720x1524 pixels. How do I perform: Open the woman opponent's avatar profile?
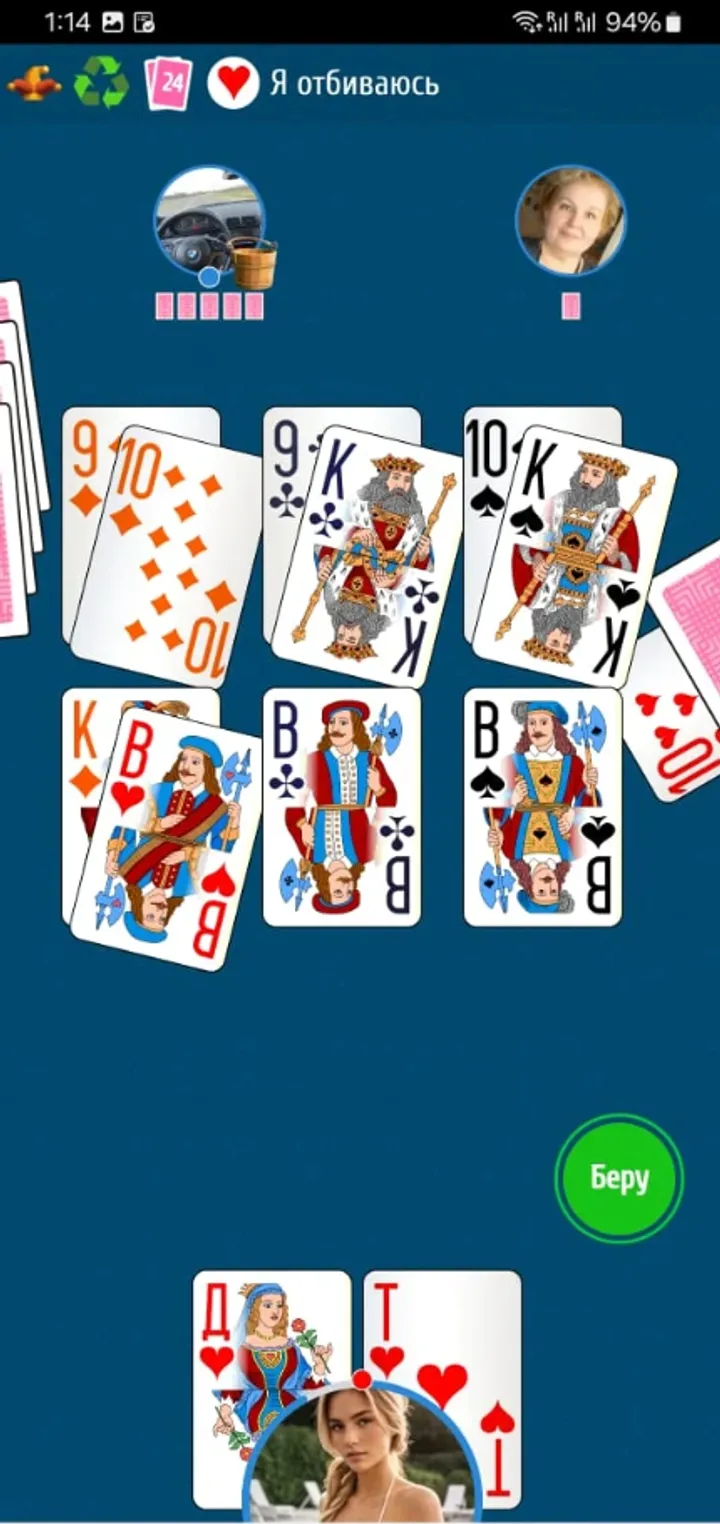pos(570,220)
